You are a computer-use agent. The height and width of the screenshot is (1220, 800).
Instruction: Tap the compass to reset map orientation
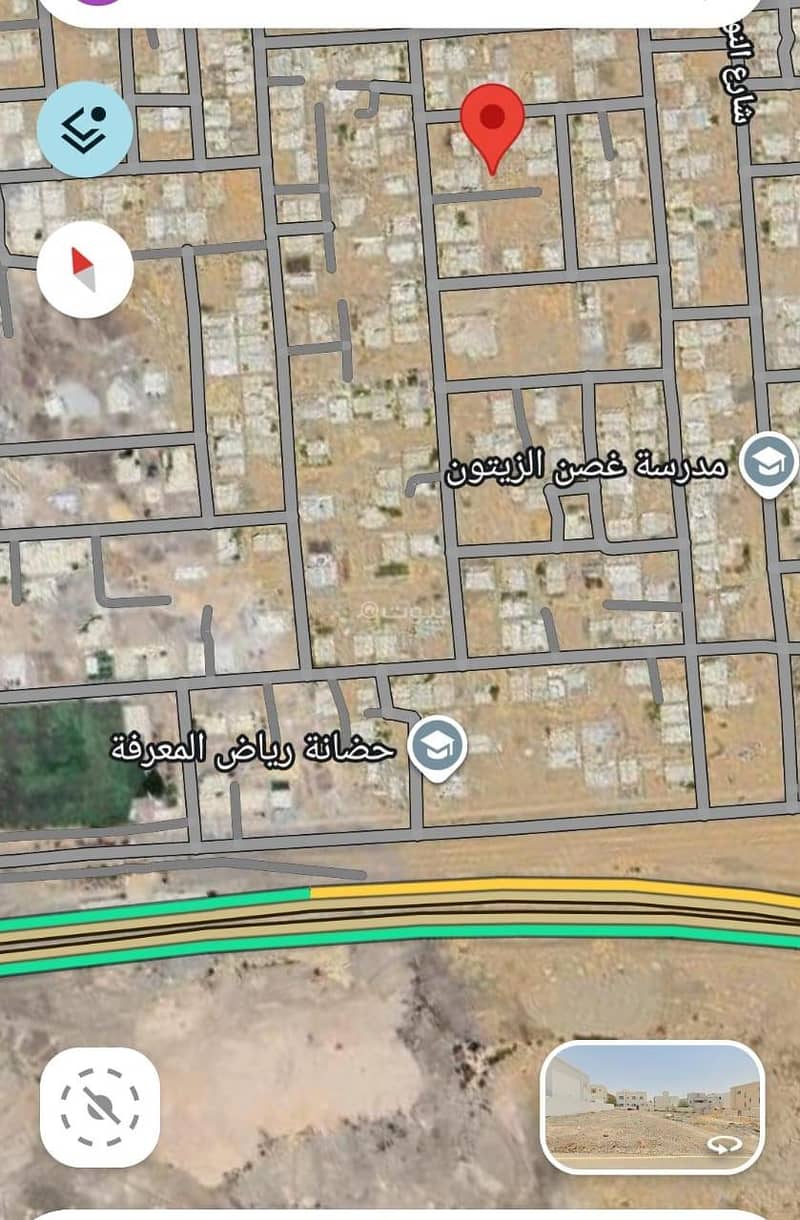click(85, 269)
